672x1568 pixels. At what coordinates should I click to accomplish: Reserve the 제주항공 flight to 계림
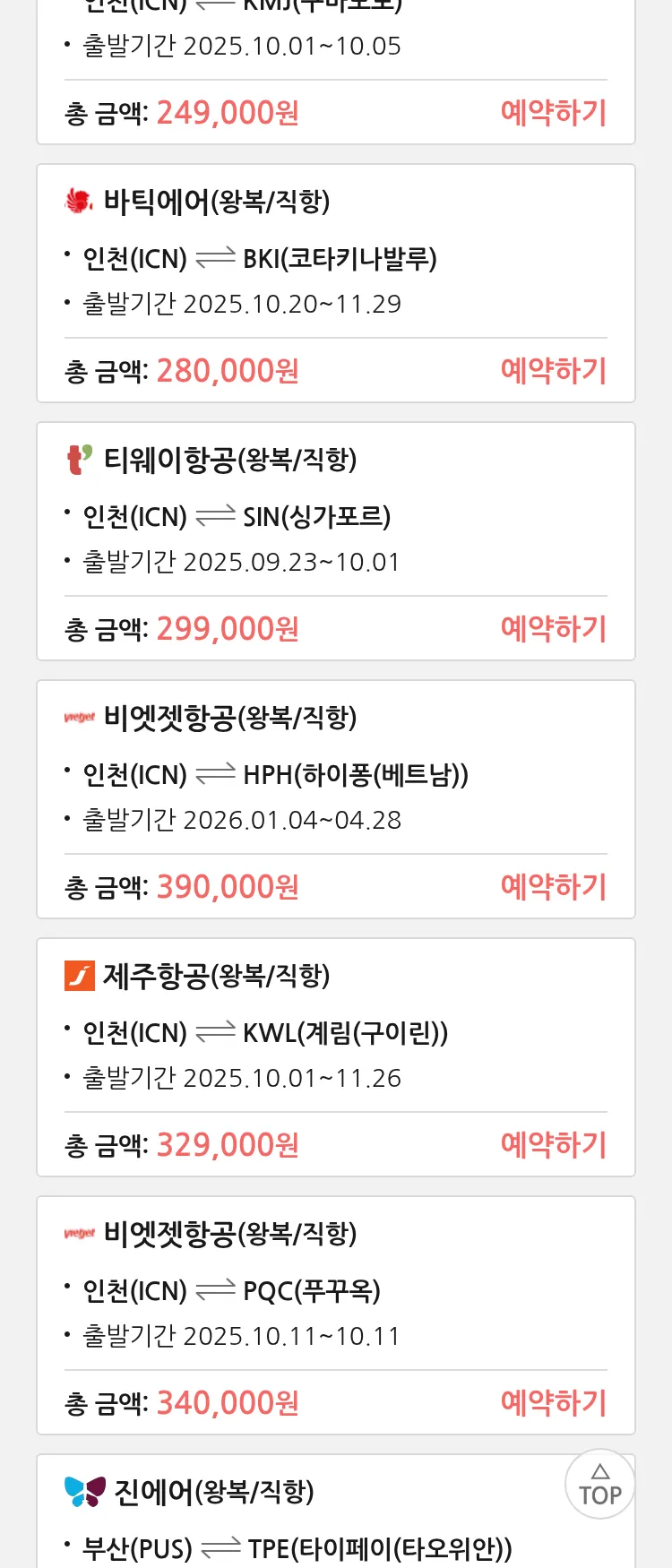tap(553, 1145)
